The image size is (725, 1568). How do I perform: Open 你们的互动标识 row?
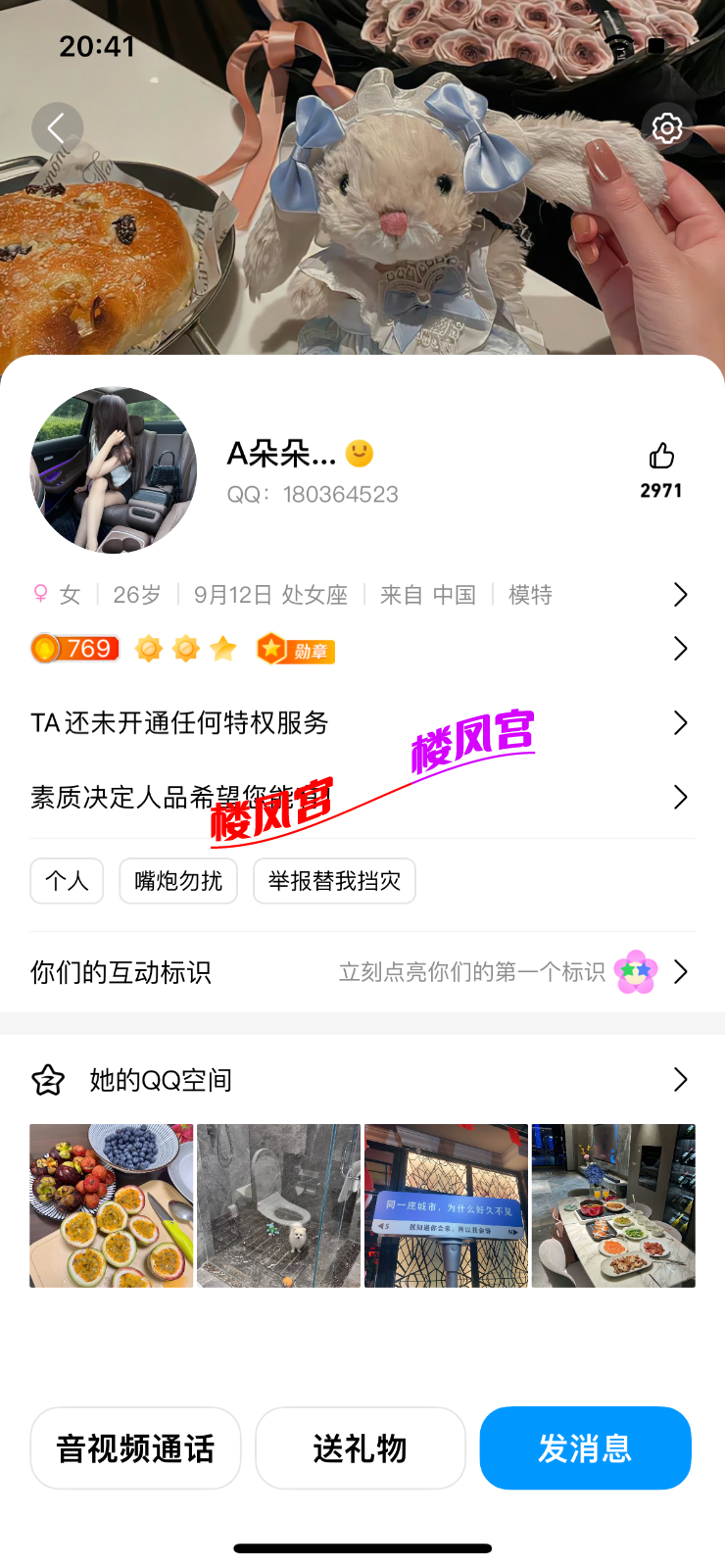(361, 972)
